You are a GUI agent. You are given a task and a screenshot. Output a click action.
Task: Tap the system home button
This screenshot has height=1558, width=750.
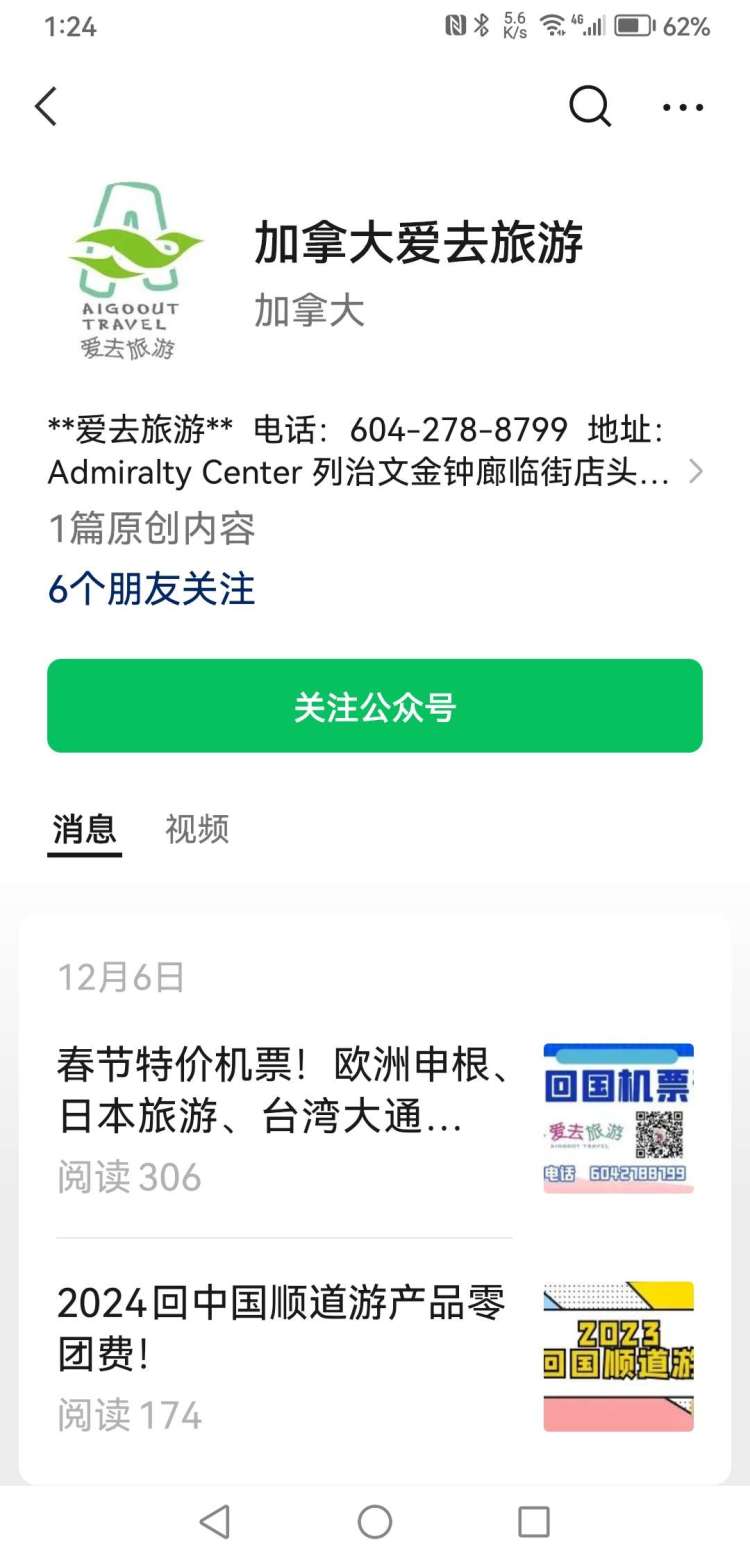(375, 1522)
